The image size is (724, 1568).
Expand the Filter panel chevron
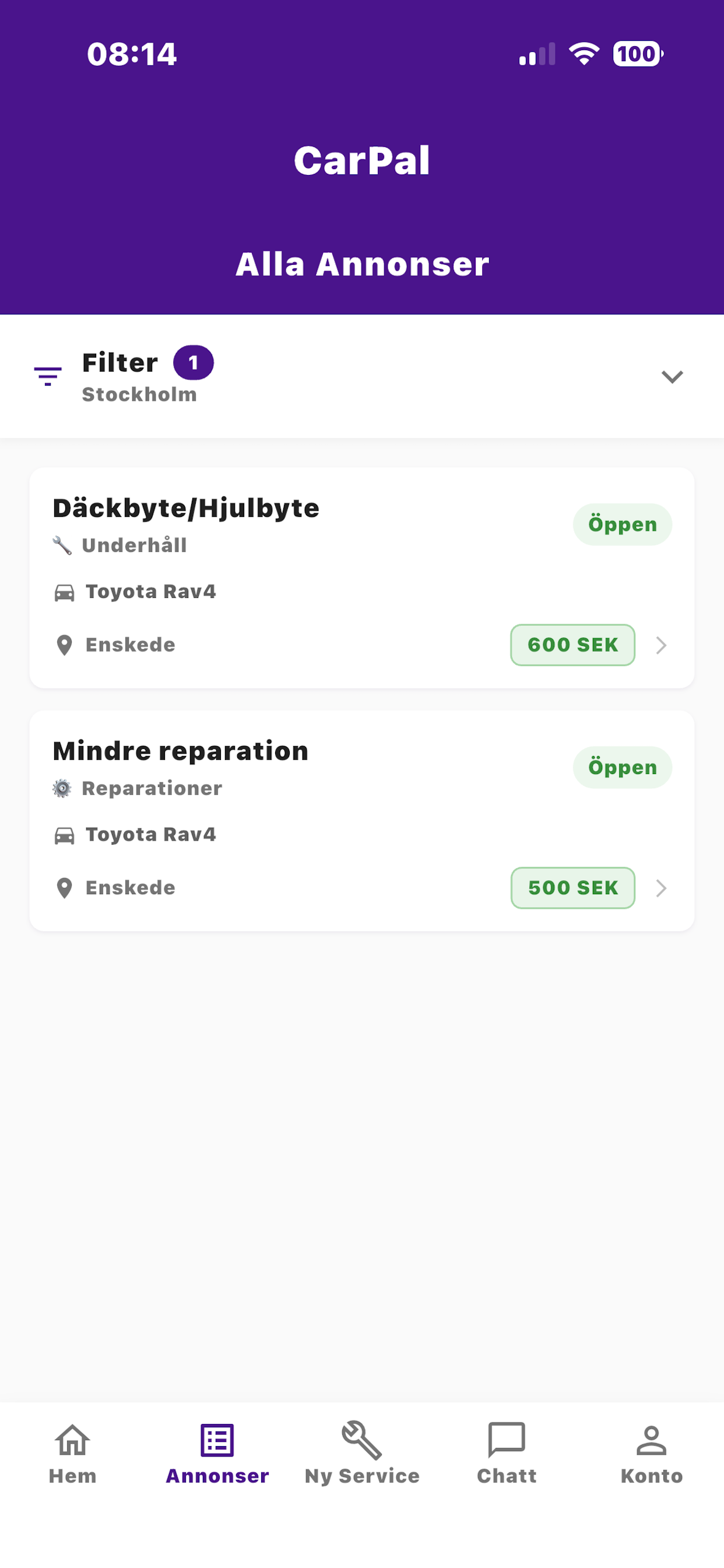[x=672, y=377]
